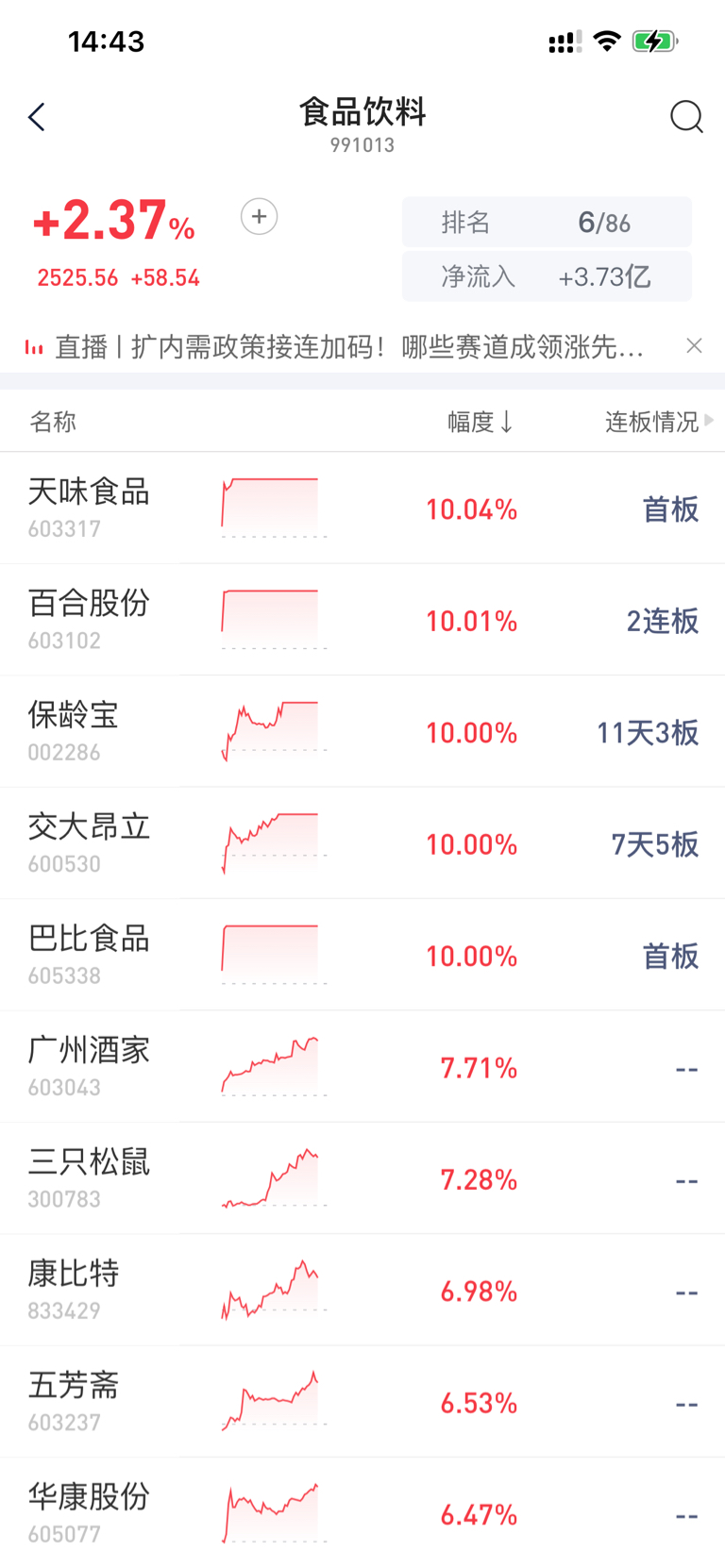This screenshot has height=1568, width=725.
Task: Open 巴比食品 stock details
Action: tap(362, 955)
